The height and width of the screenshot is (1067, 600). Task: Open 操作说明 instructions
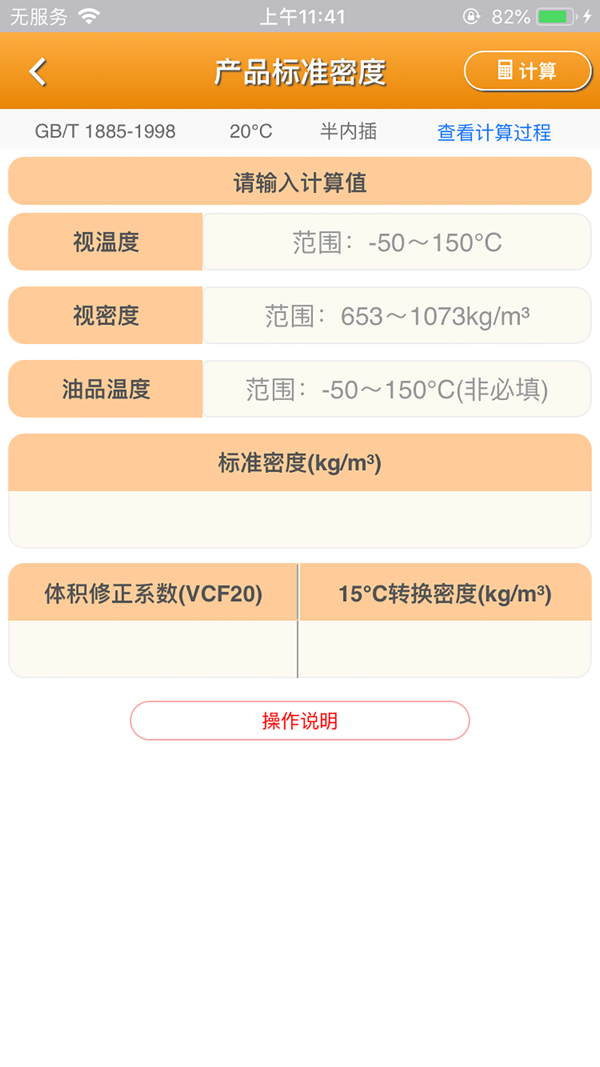pyautogui.click(x=299, y=721)
